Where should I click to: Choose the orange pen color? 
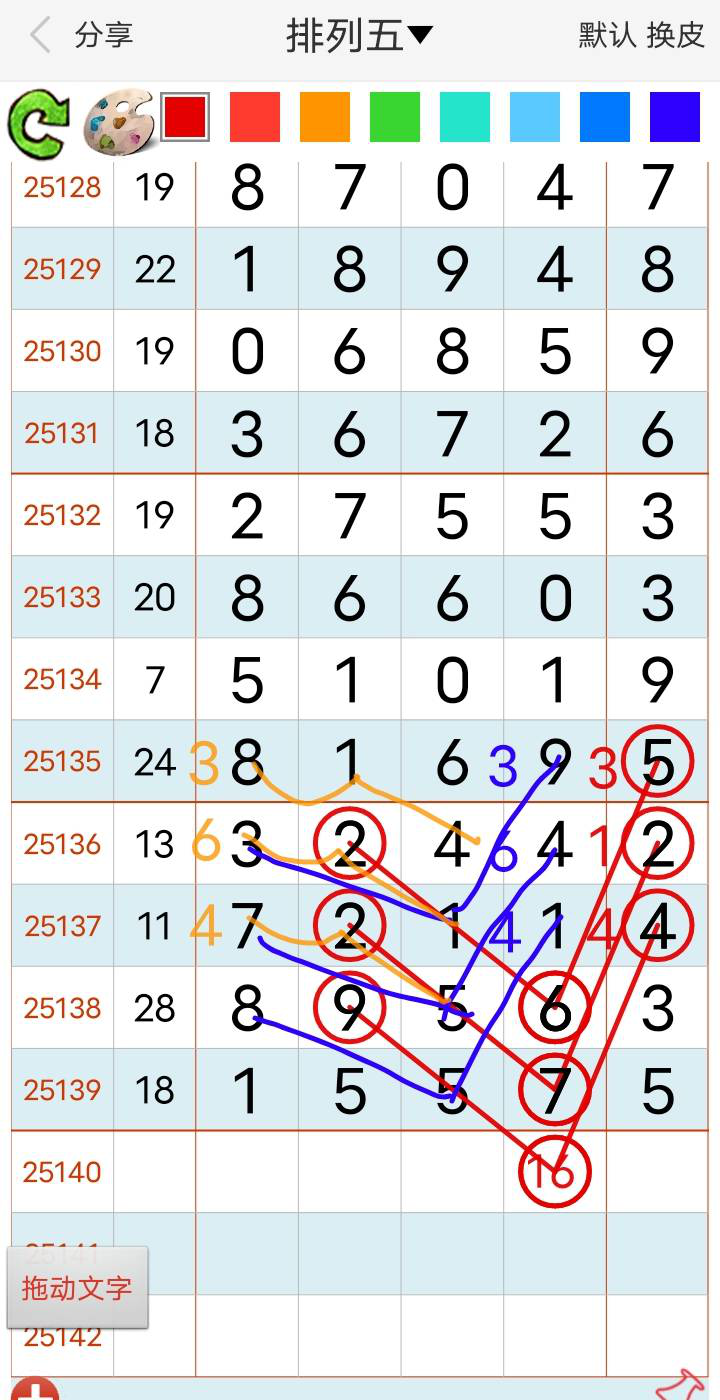pos(325,117)
